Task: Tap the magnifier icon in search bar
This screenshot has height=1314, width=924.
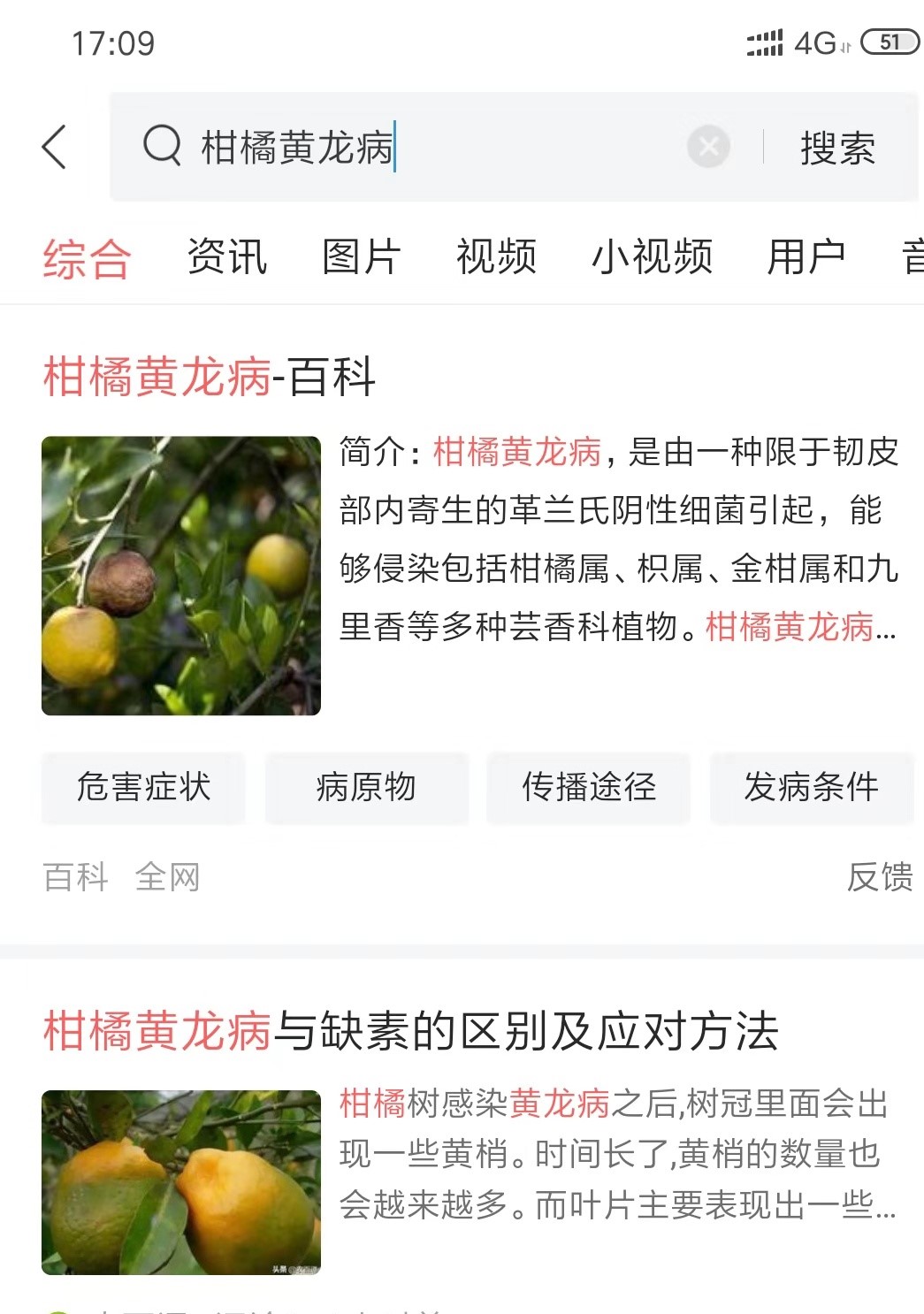Action: coord(159,146)
